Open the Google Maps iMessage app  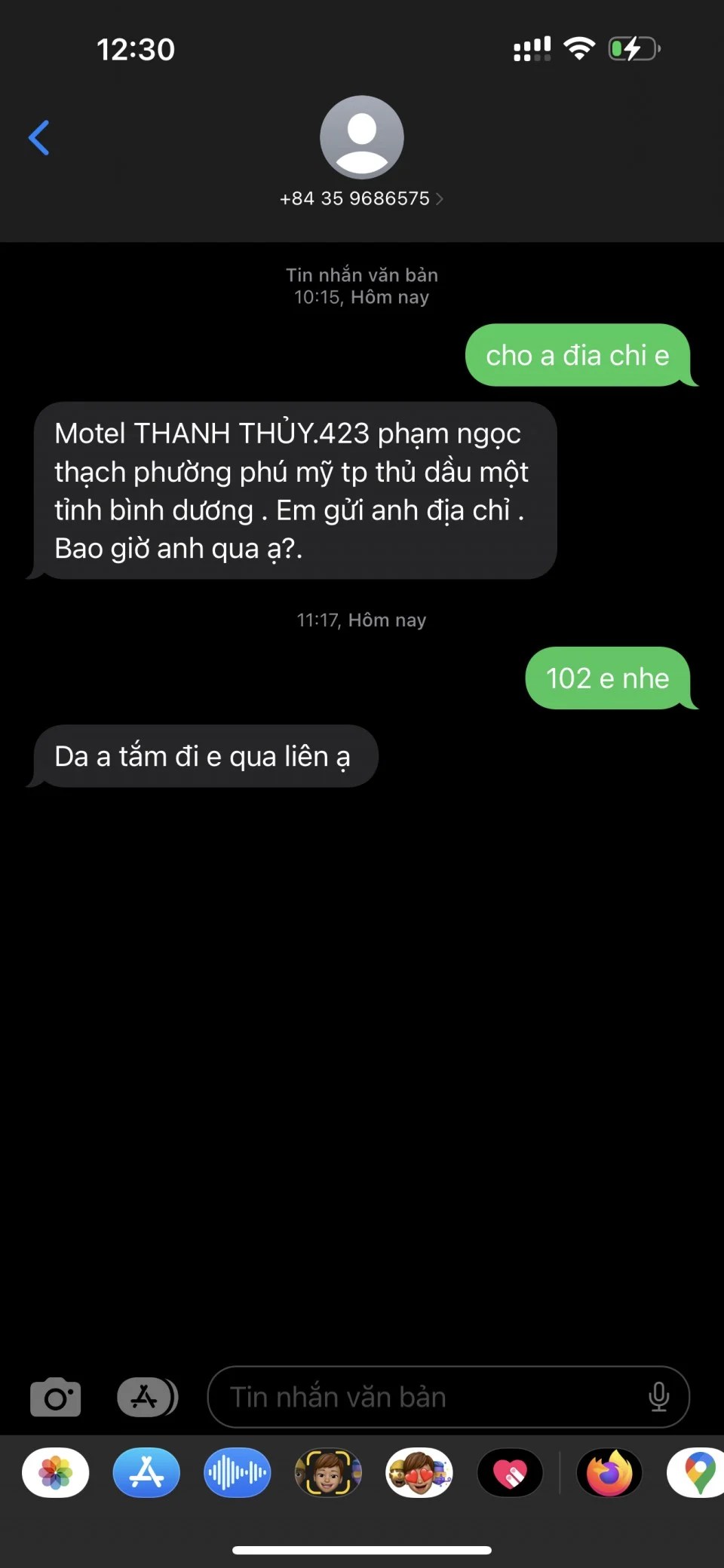click(x=698, y=1472)
